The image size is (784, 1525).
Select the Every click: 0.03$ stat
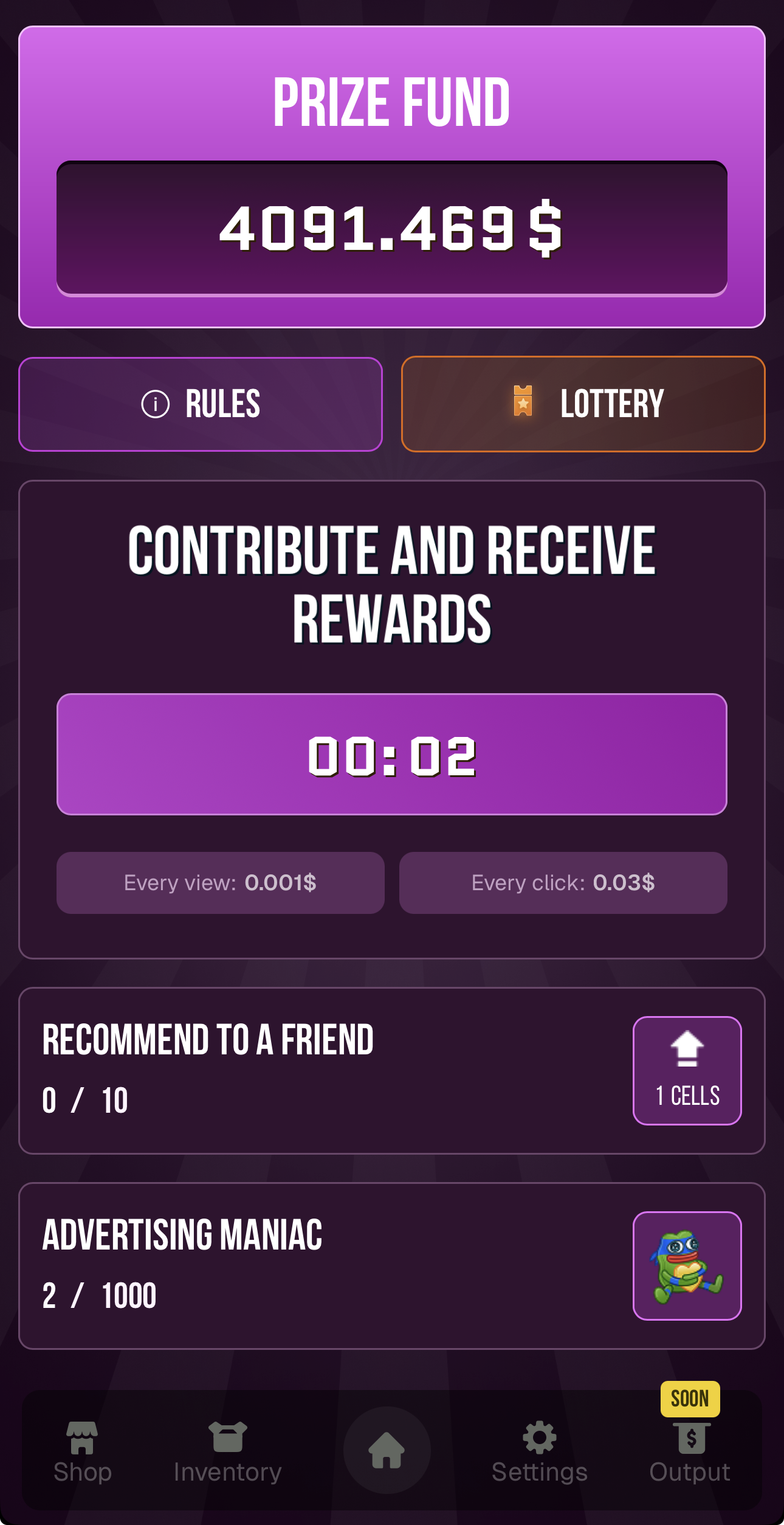[x=563, y=883]
